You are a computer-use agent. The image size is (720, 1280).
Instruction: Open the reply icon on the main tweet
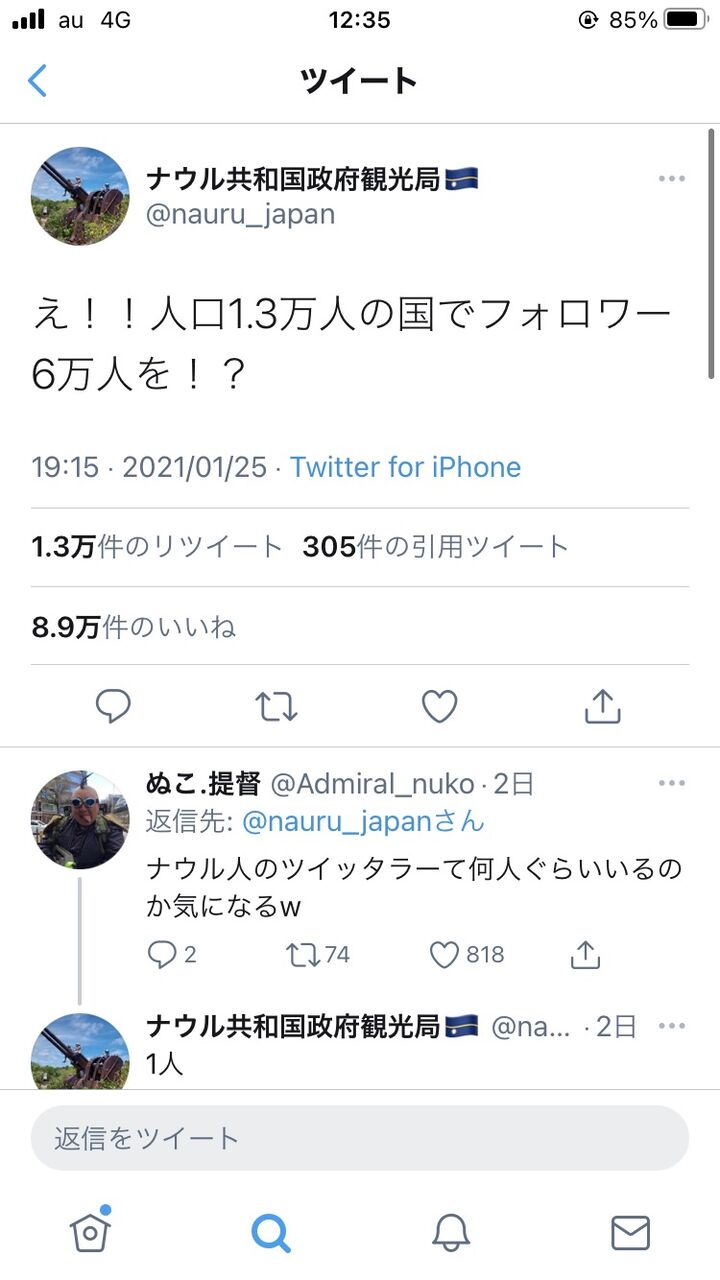point(113,706)
